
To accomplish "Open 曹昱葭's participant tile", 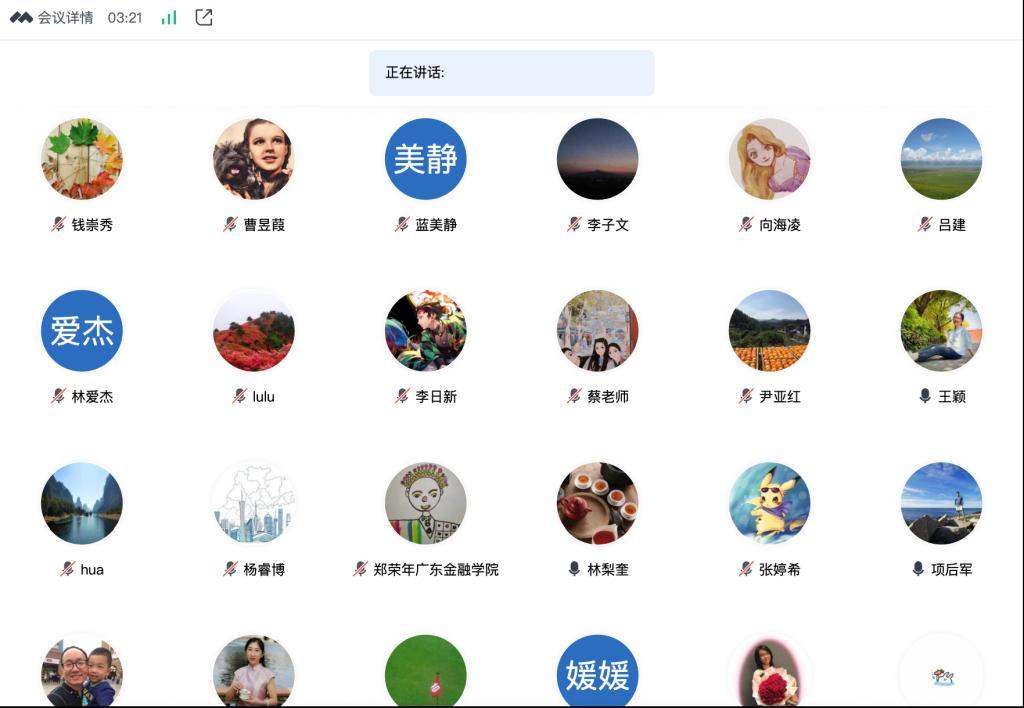I will 254,159.
